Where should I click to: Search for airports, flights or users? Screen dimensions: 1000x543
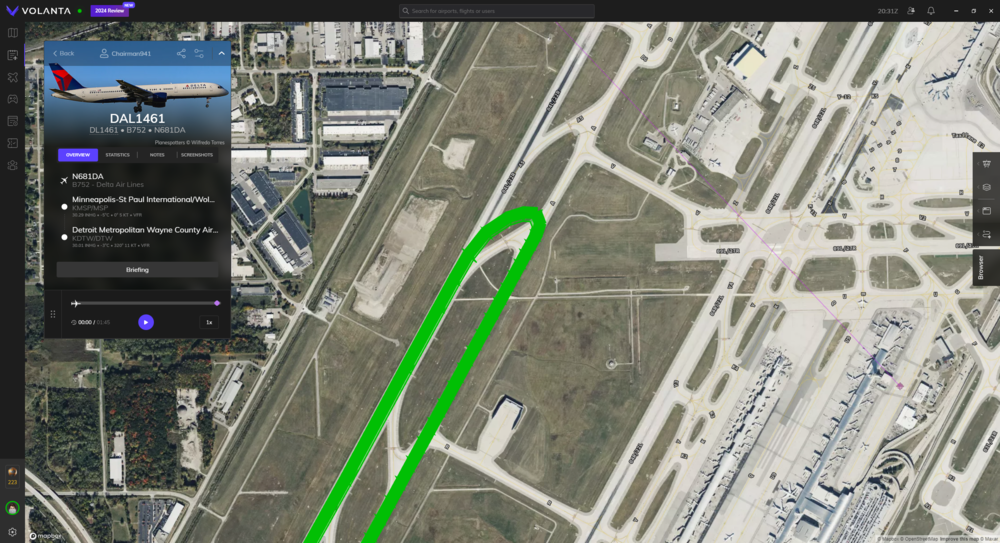[x=497, y=11]
